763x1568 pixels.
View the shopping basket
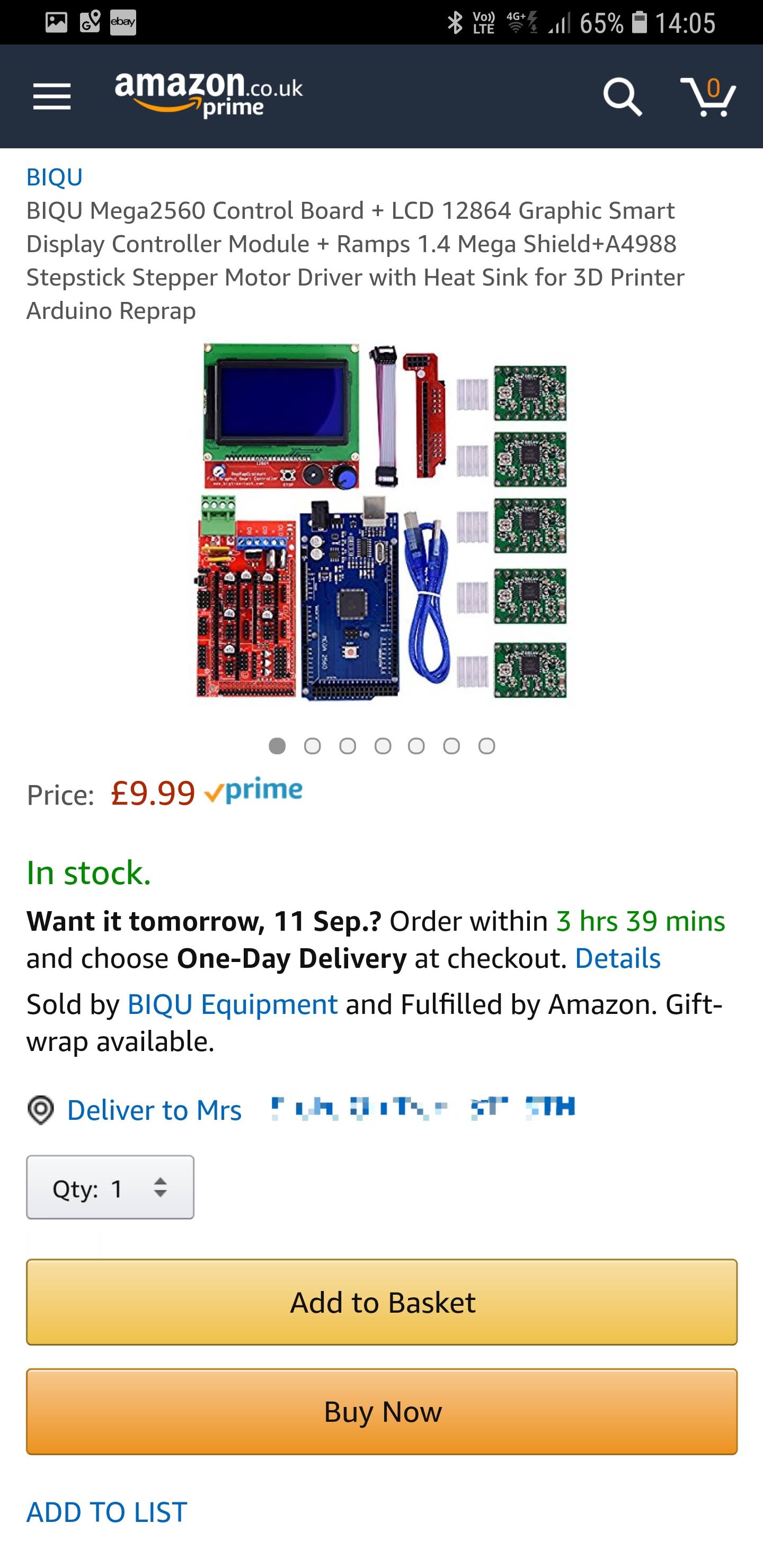(x=708, y=96)
